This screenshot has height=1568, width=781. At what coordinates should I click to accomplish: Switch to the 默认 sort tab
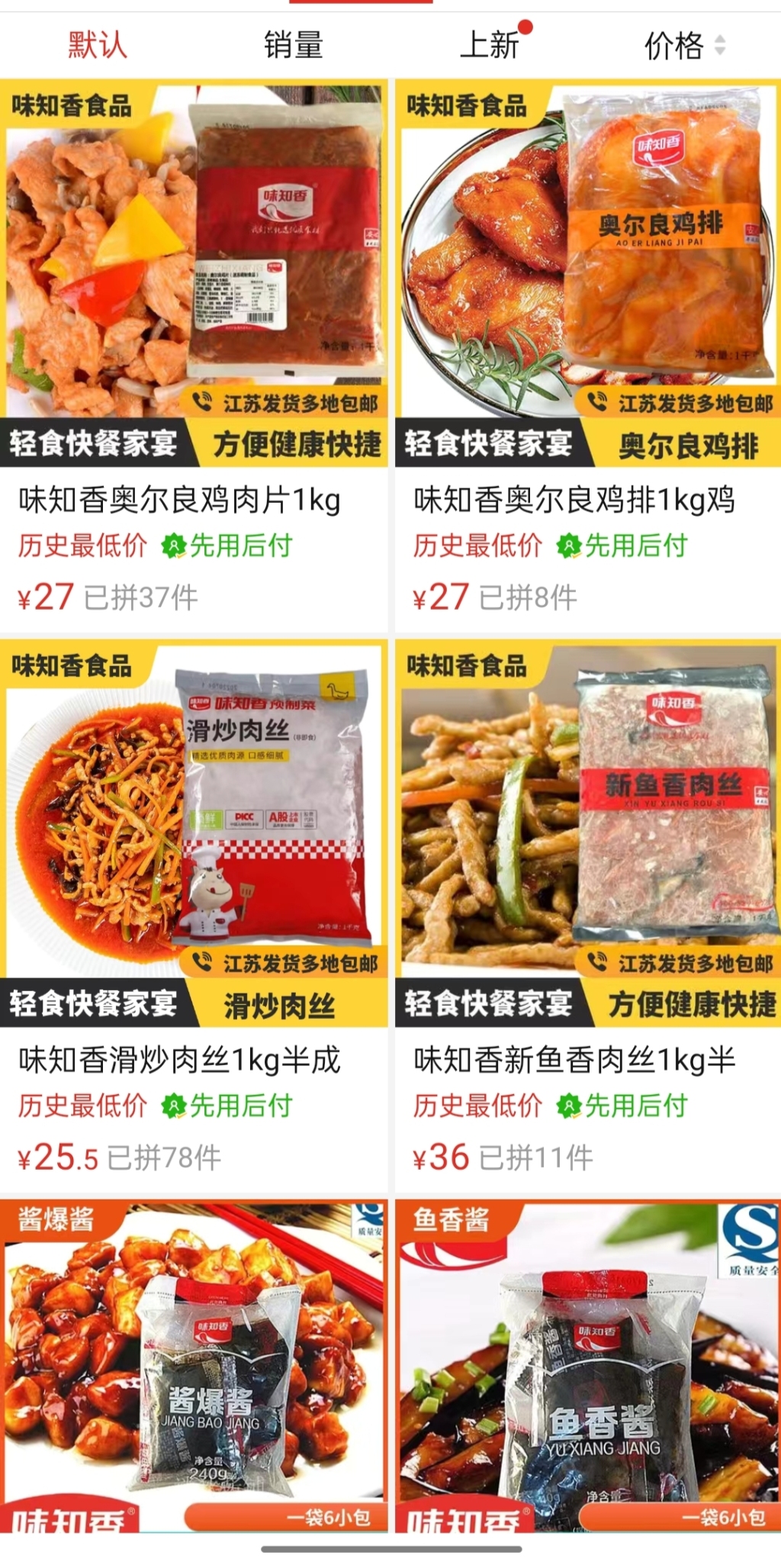click(x=97, y=45)
